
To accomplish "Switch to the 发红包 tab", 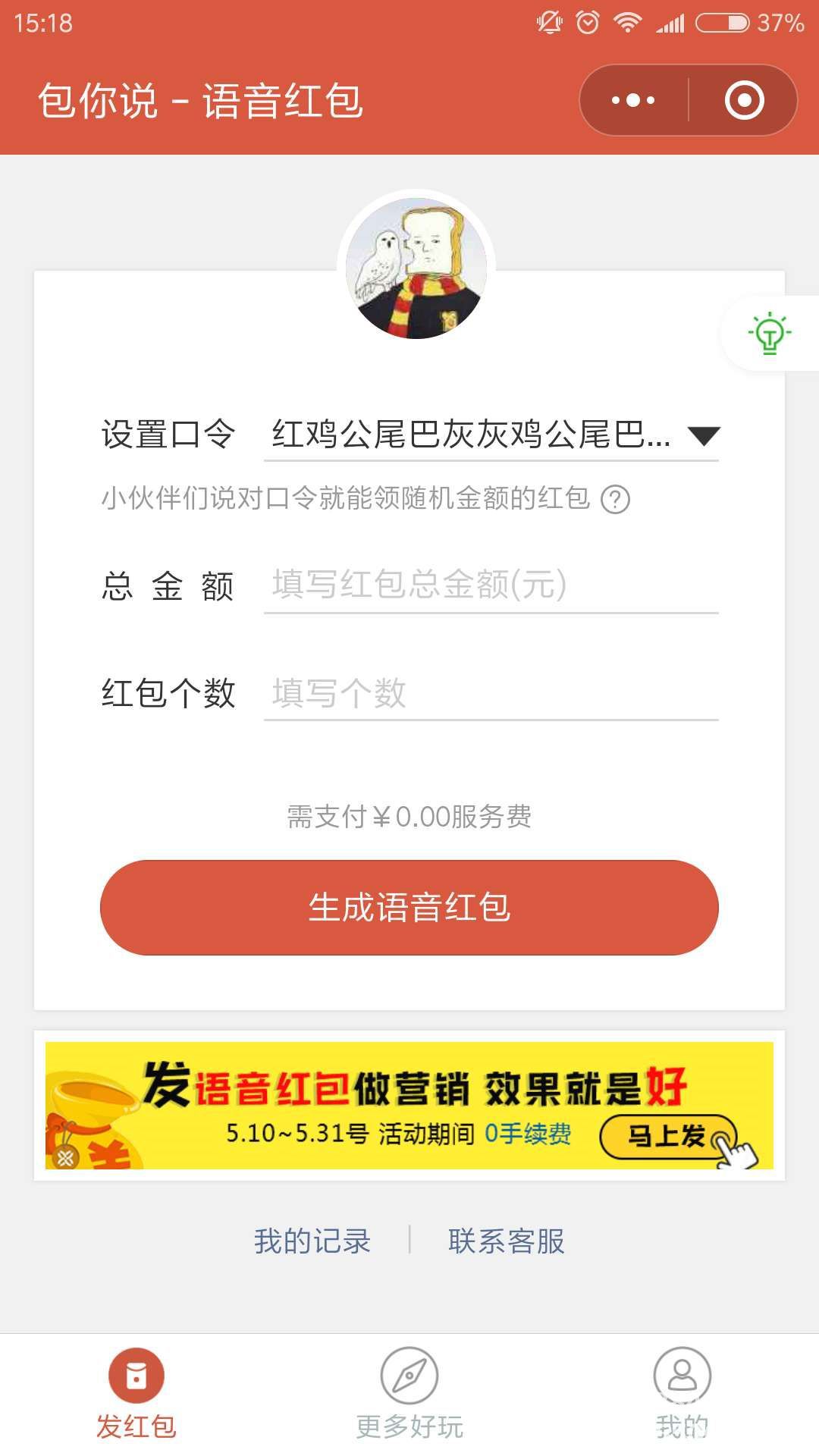I will tap(136, 1392).
